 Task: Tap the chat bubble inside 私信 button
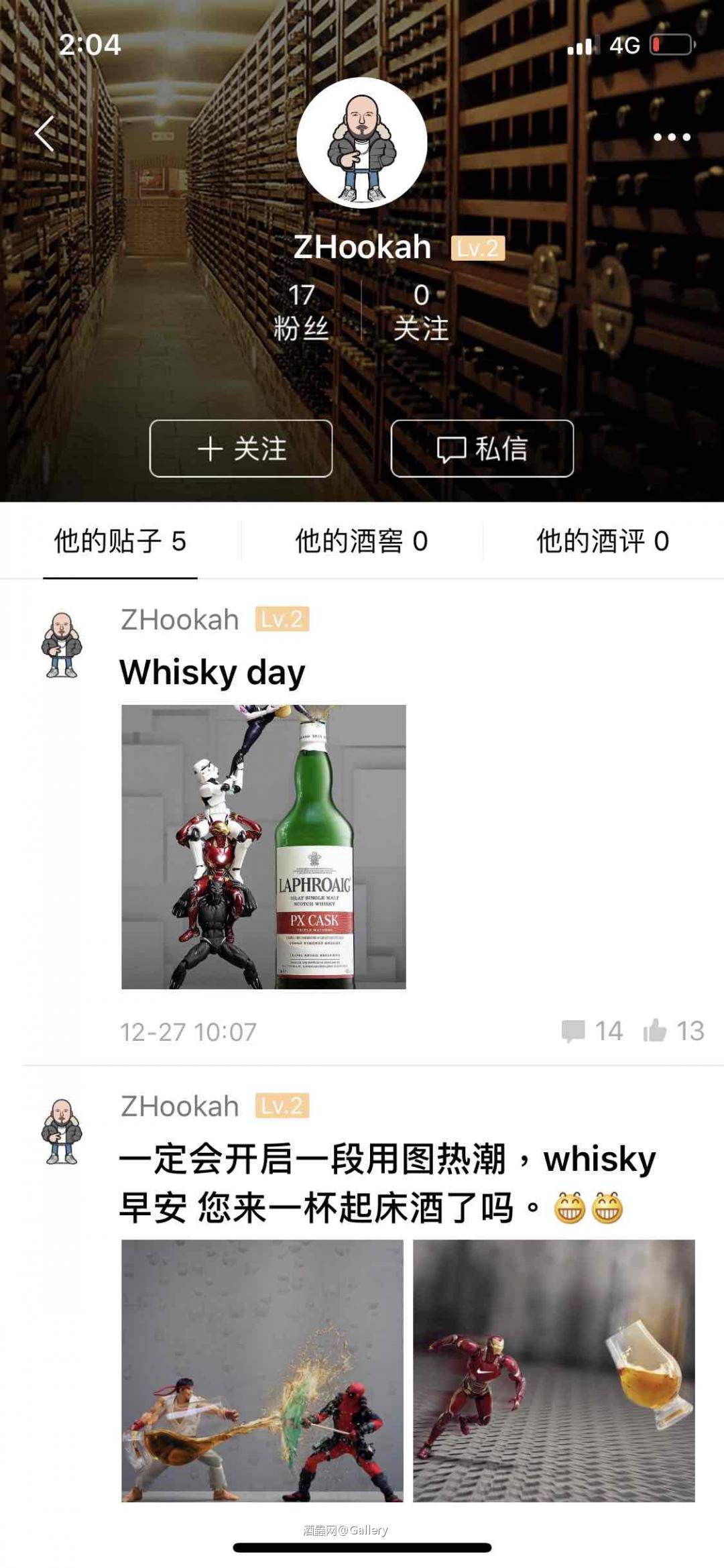coord(453,451)
